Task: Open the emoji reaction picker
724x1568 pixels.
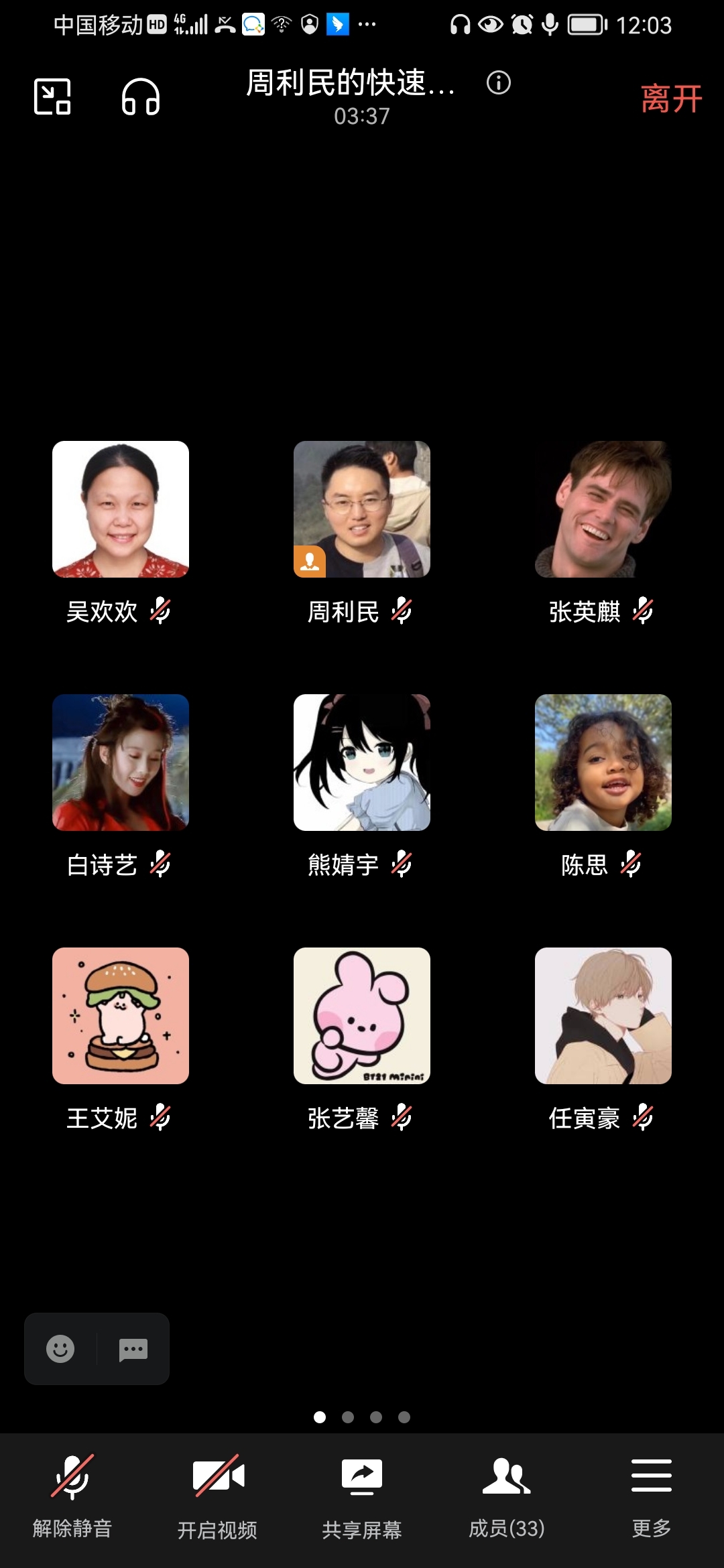Action: tap(60, 1349)
